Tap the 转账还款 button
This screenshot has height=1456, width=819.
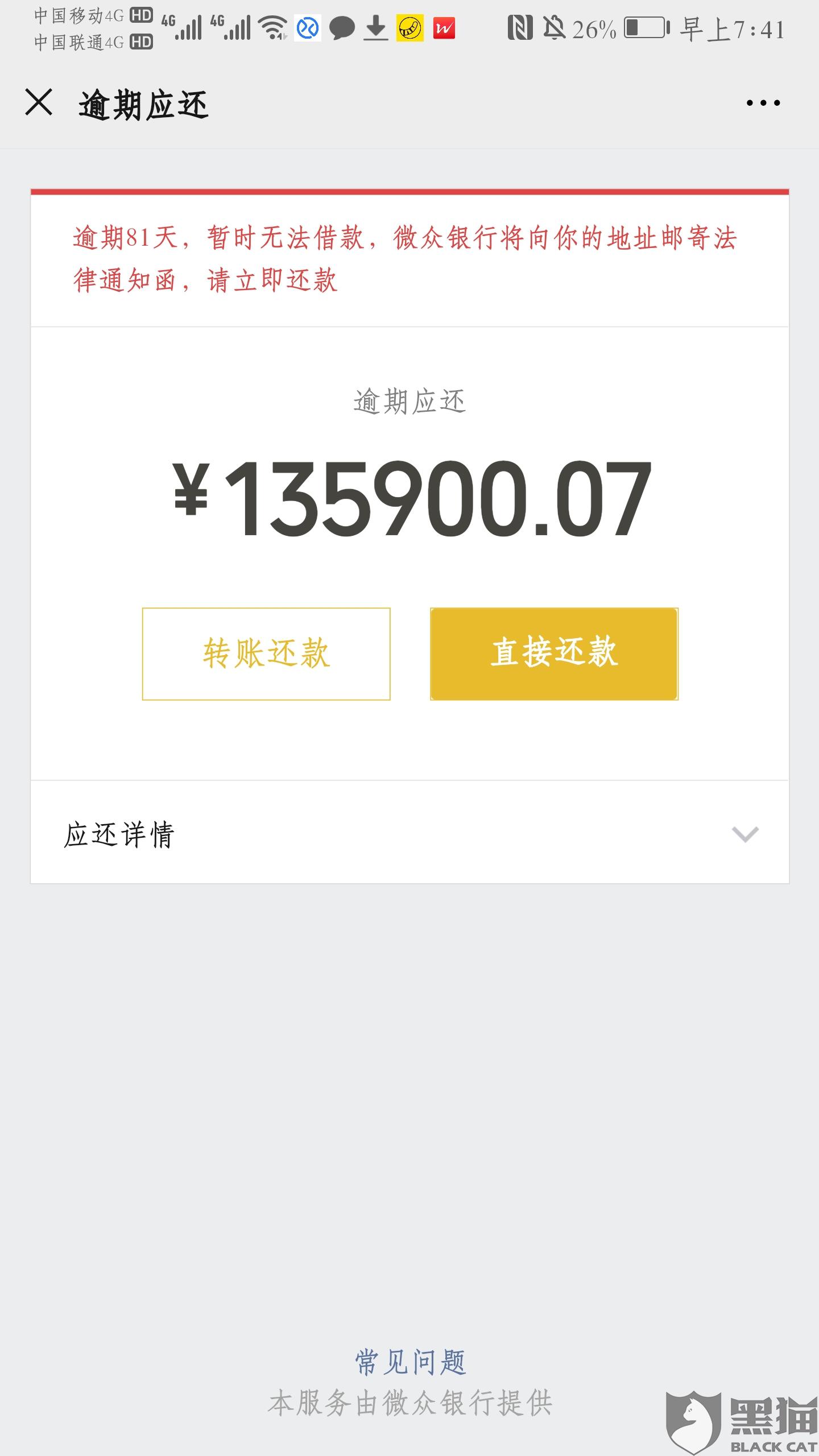pos(266,653)
